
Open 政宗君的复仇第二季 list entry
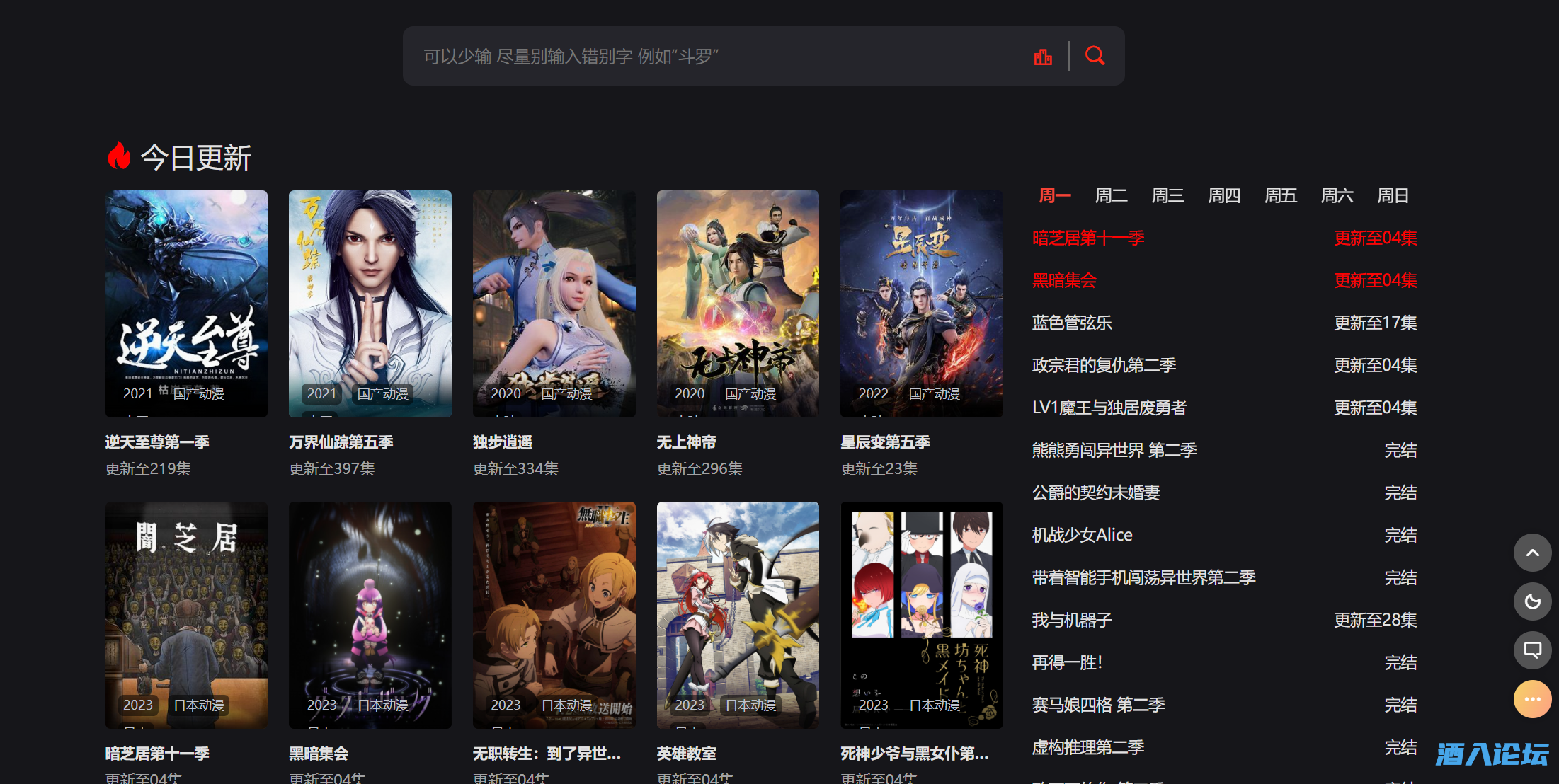(x=1104, y=366)
